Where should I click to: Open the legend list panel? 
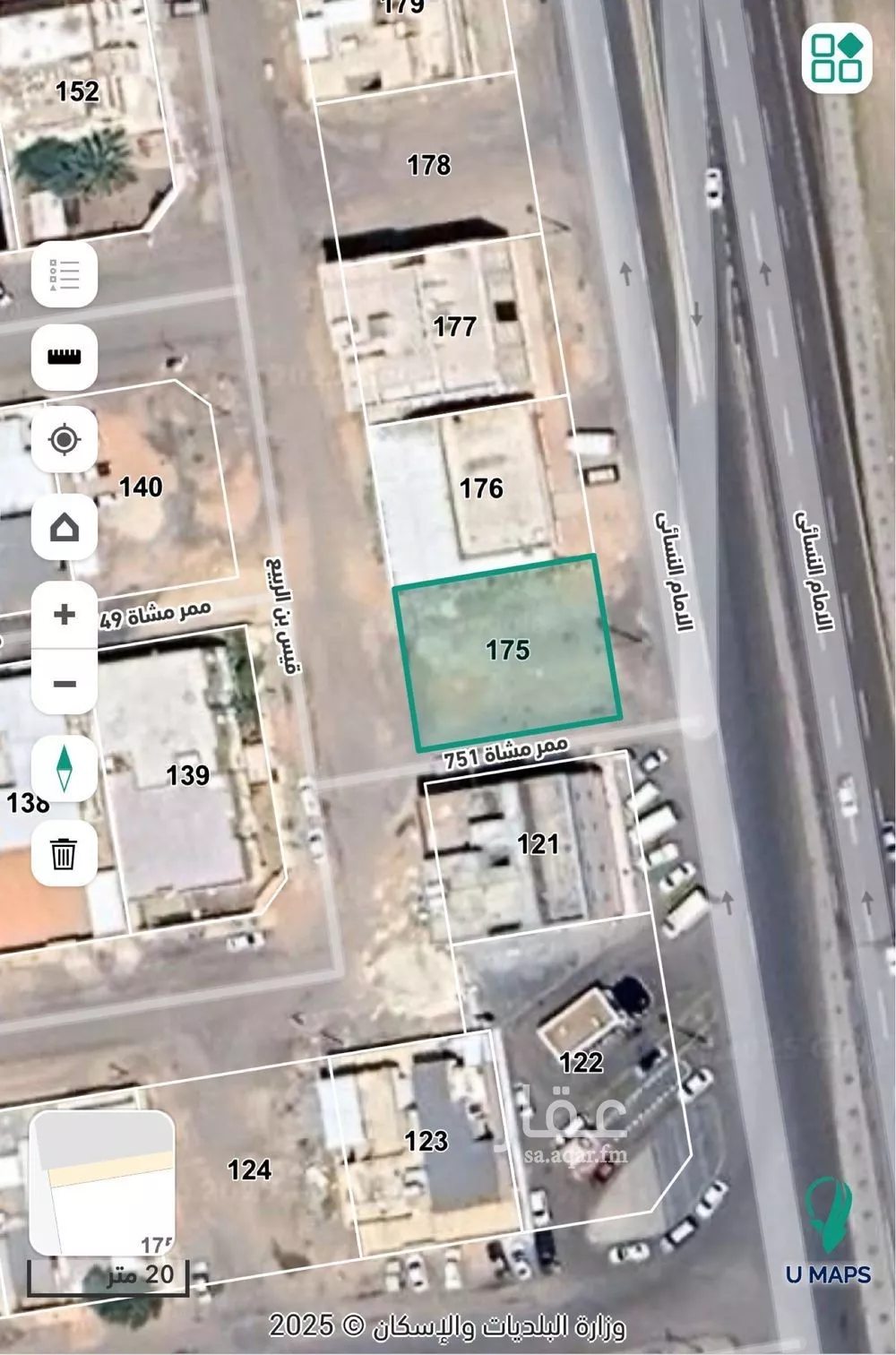[x=65, y=274]
